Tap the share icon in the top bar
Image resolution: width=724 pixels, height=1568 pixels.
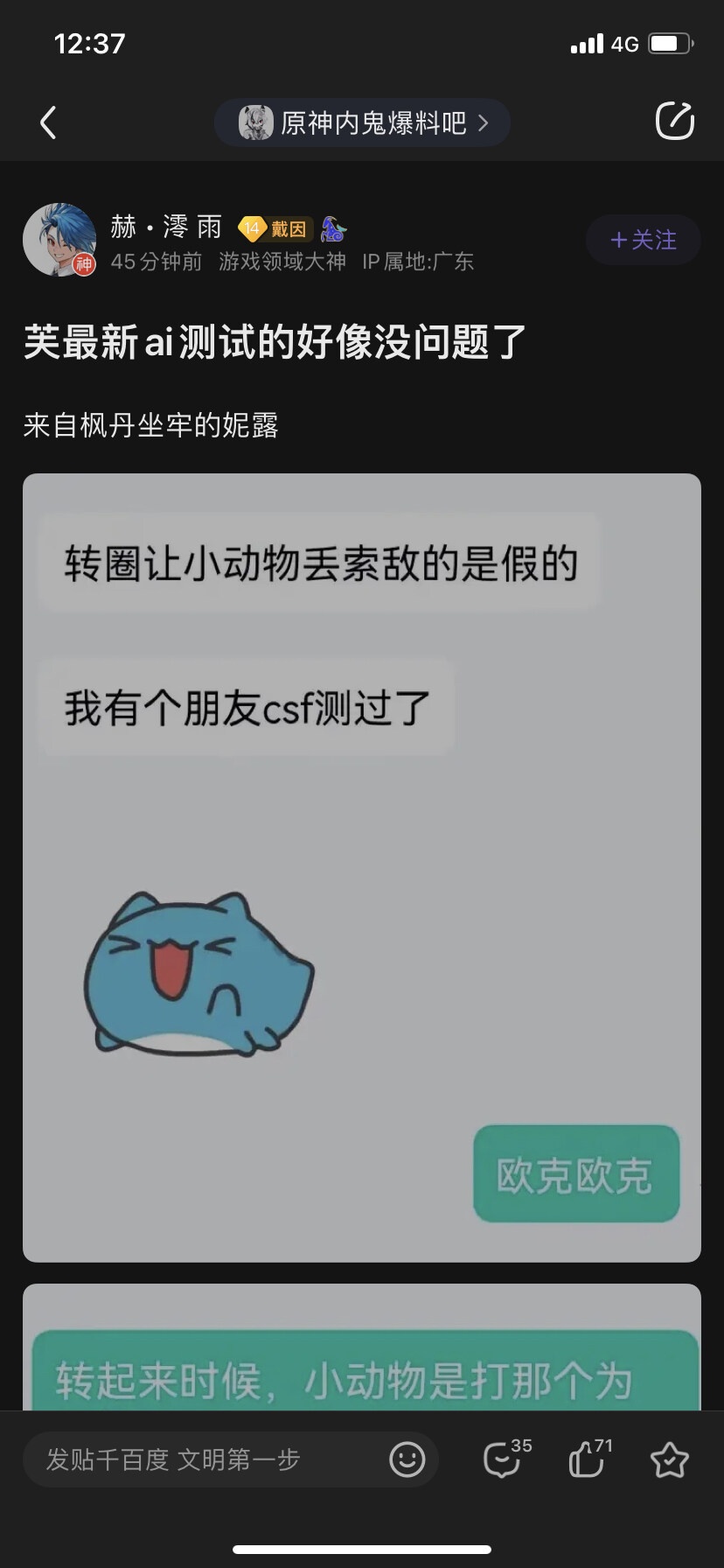point(674,121)
